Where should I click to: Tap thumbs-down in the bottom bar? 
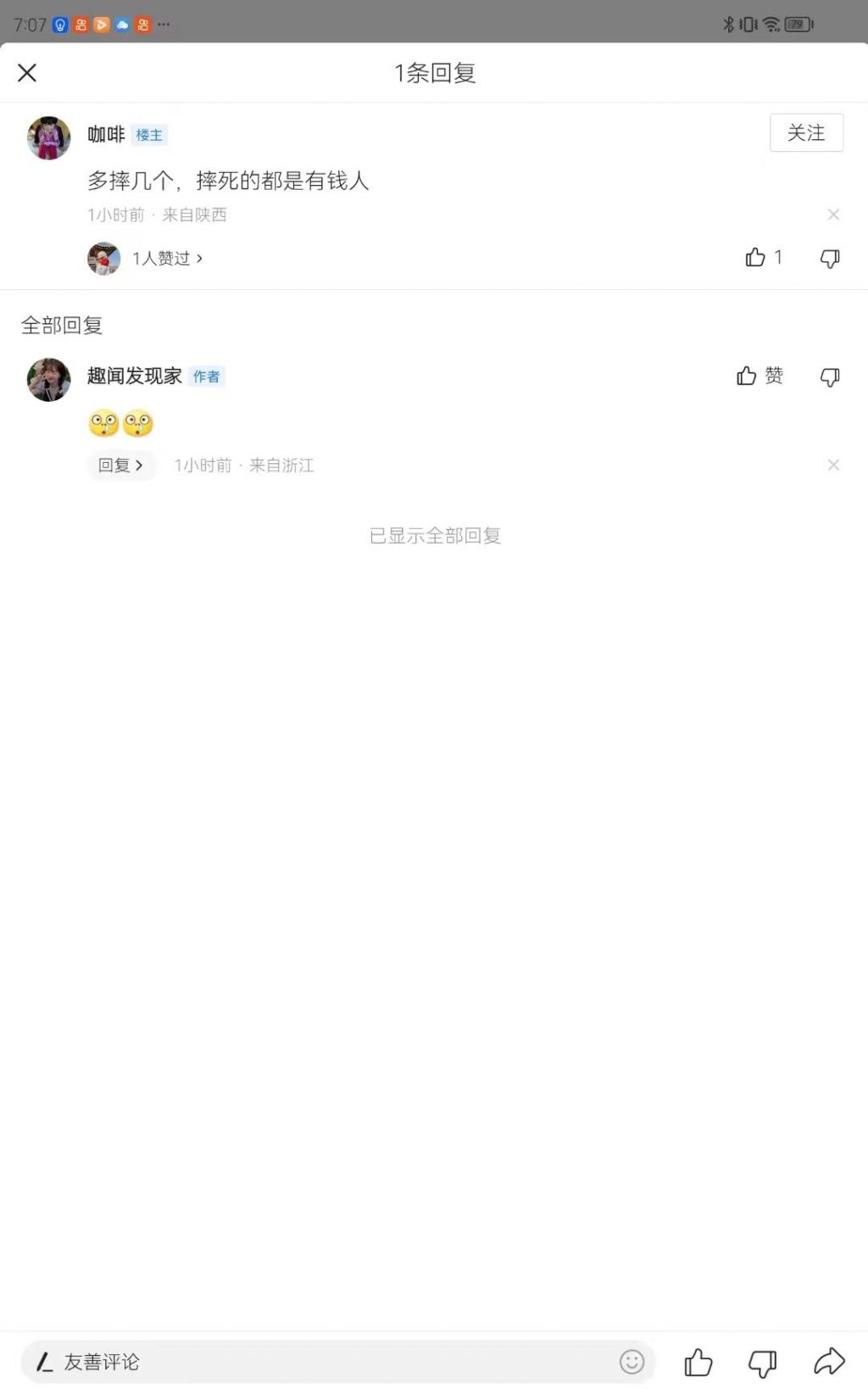(762, 1363)
